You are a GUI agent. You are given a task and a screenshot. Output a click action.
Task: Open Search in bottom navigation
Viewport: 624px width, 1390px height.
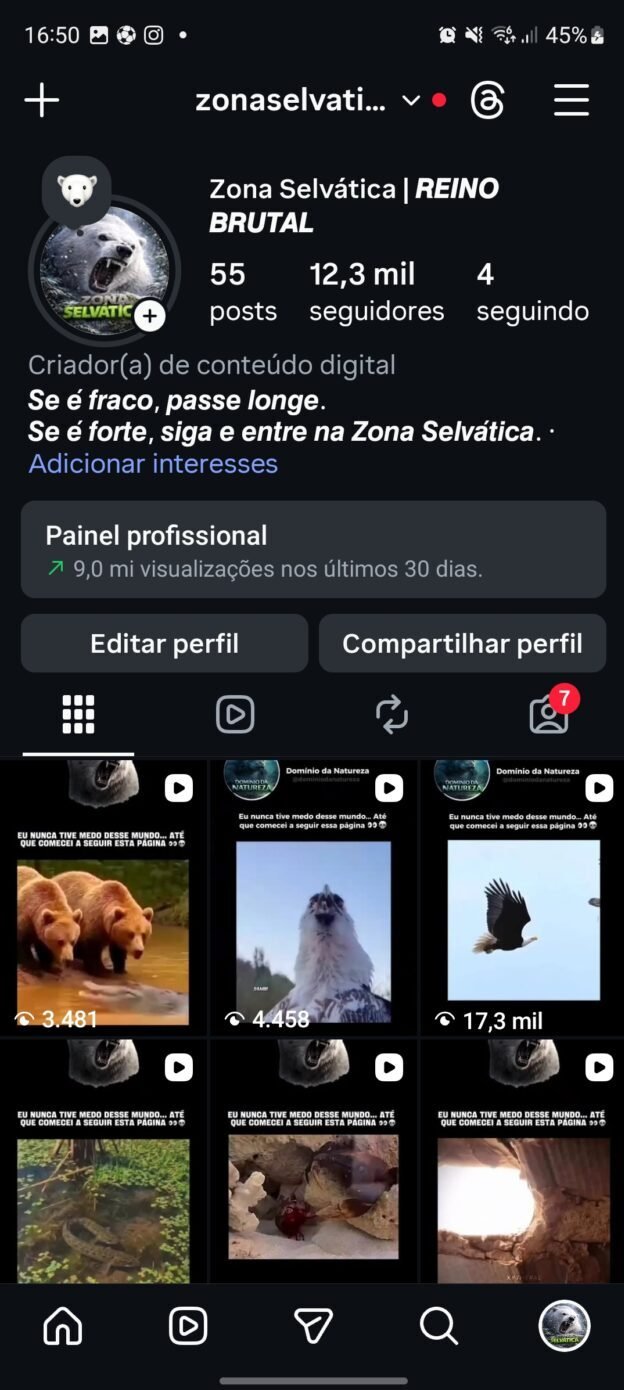coord(438,1326)
